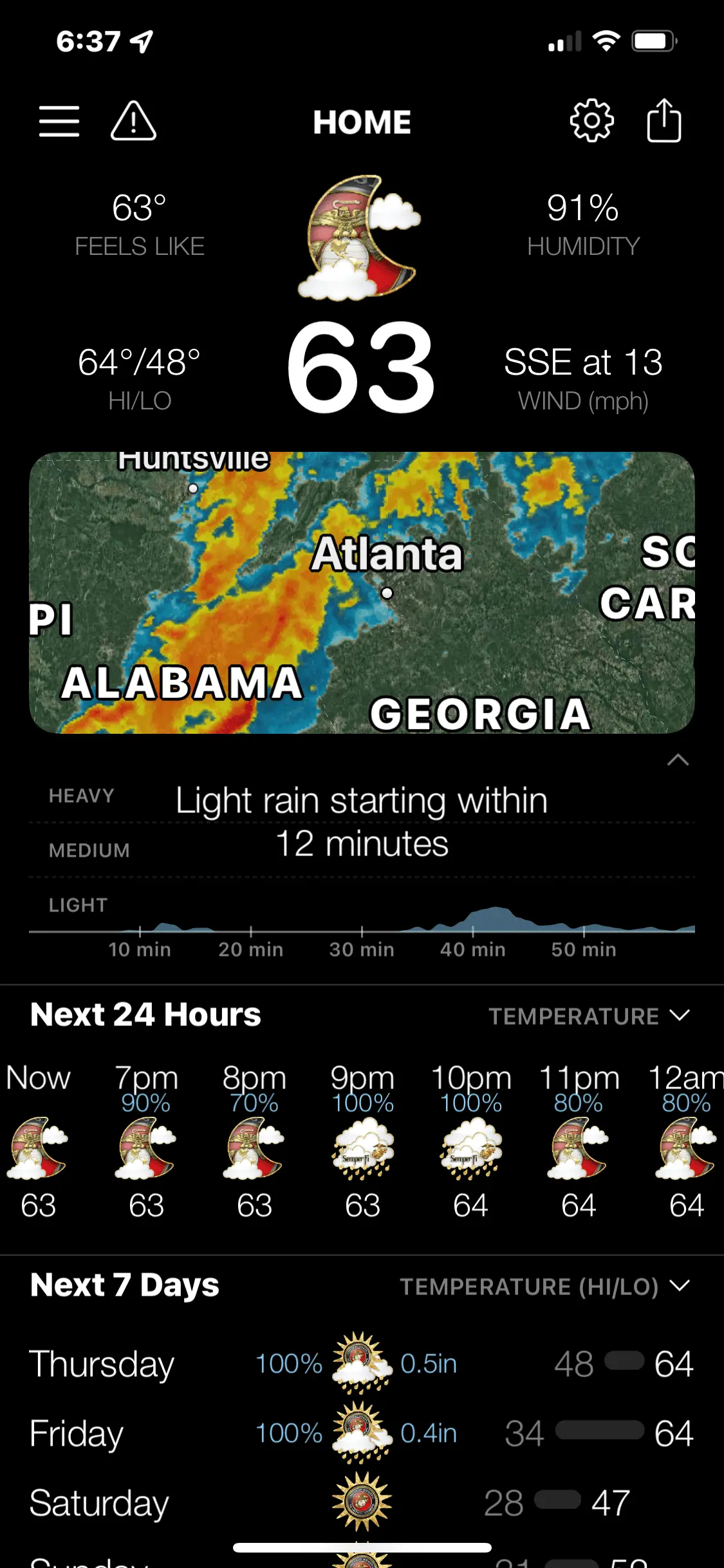Open Thursday's forecast details
This screenshot has height=1568, width=724.
coord(360,1364)
